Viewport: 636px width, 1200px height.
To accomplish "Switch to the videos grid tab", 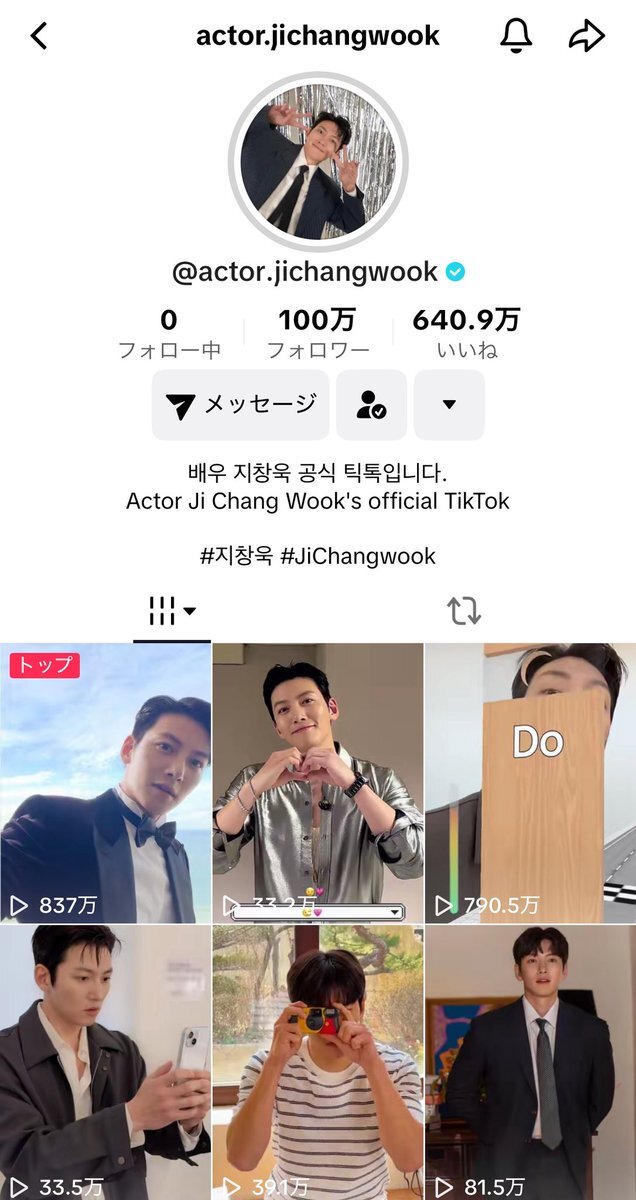I will pyautogui.click(x=172, y=610).
